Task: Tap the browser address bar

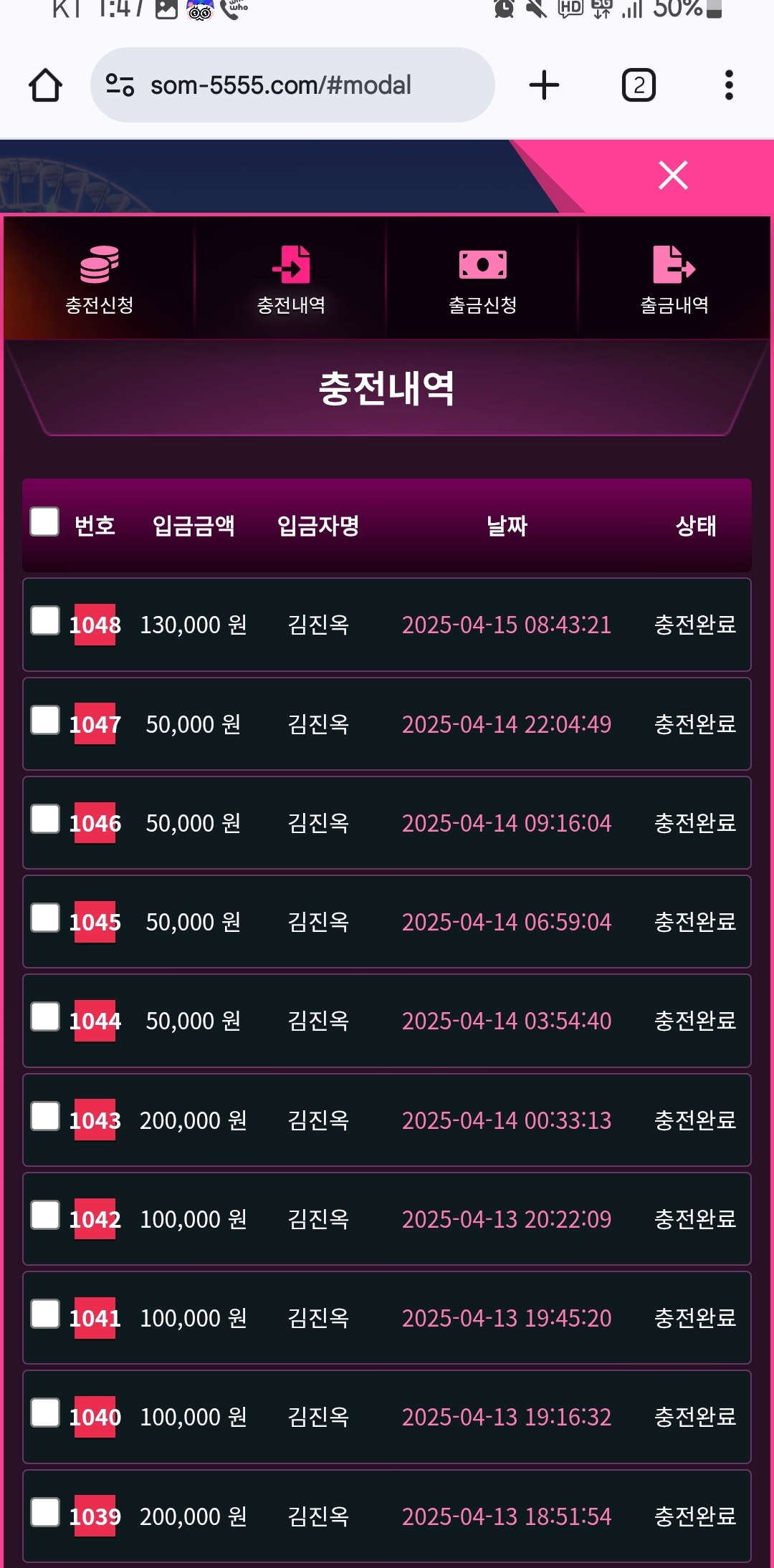Action: (x=292, y=85)
